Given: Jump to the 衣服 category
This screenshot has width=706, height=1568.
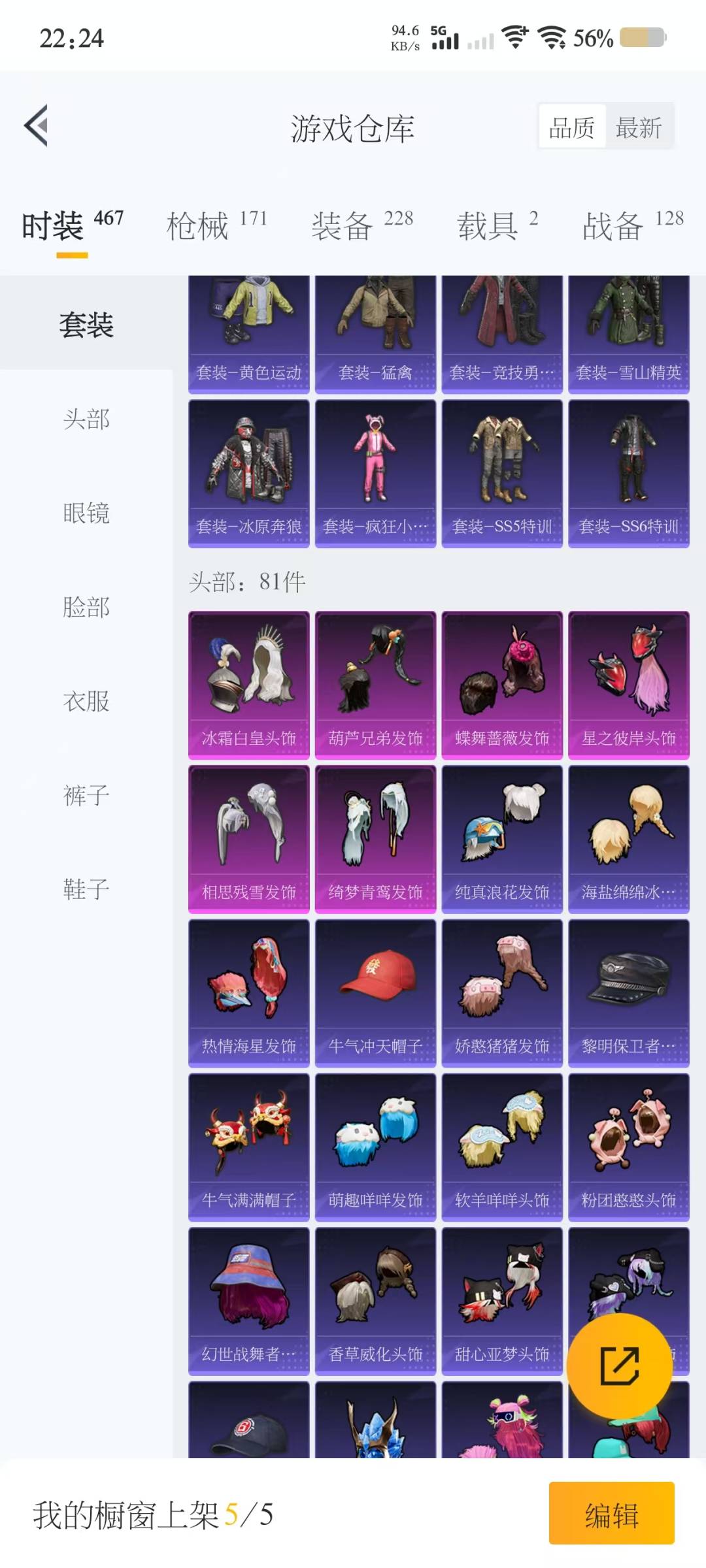Looking at the screenshot, I should click(x=86, y=702).
